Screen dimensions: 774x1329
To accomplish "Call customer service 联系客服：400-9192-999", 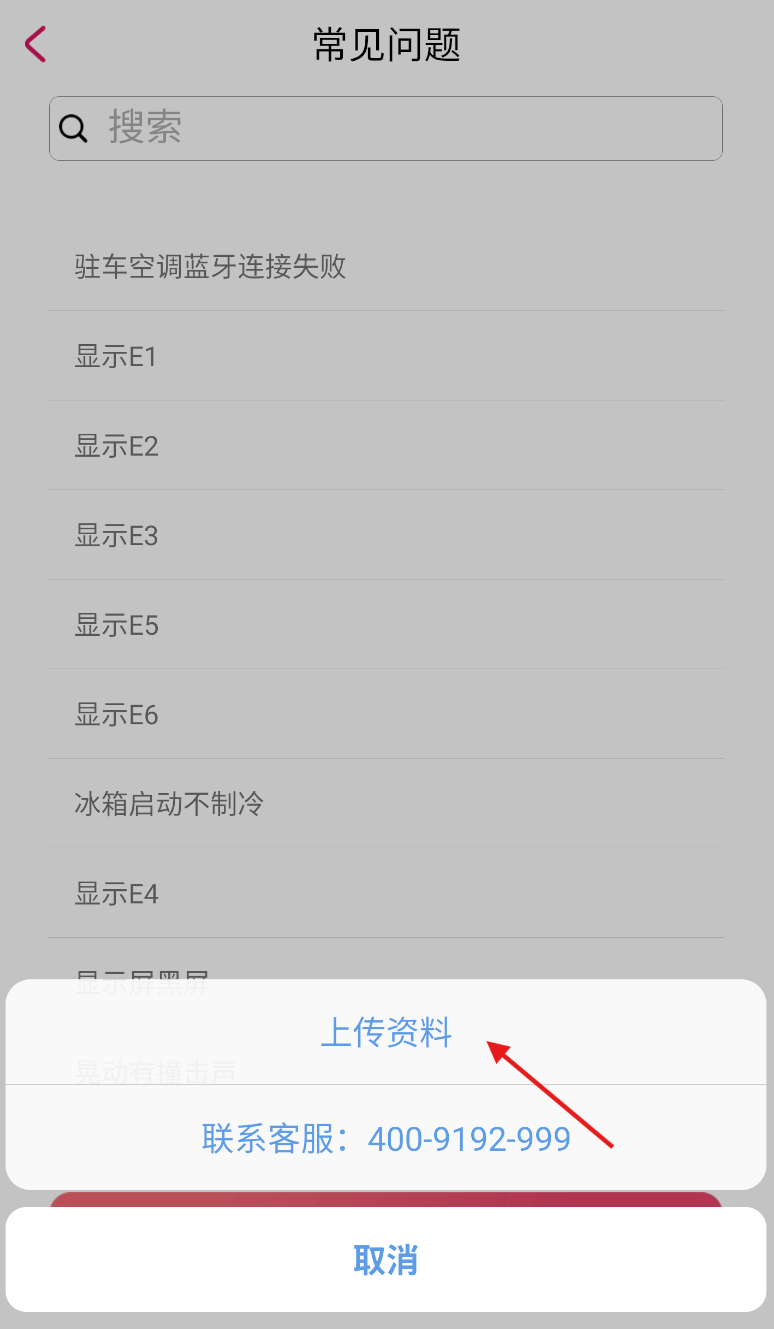I will 386,1138.
